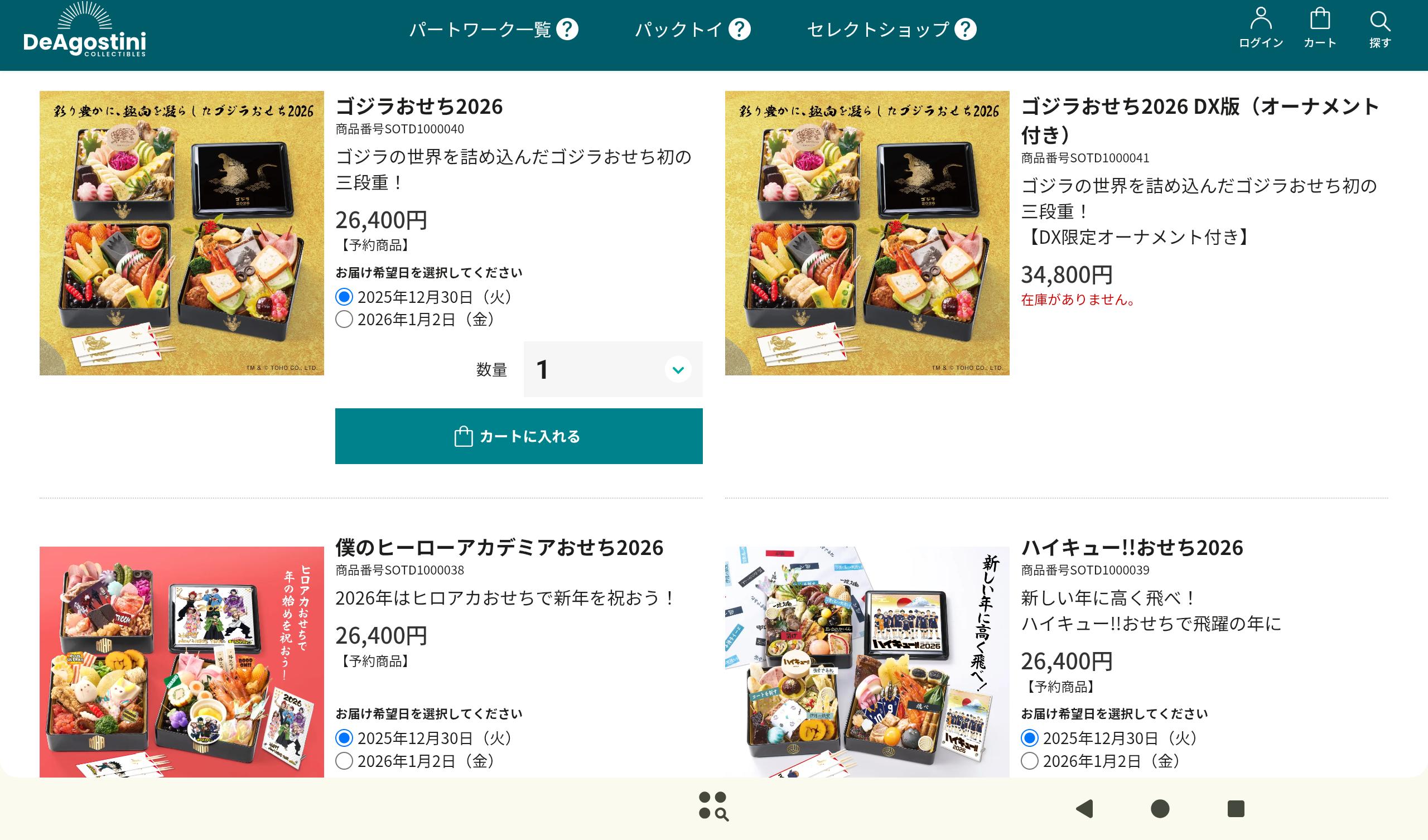Expand the 数量 quantity dropdown

pyautogui.click(x=612, y=370)
